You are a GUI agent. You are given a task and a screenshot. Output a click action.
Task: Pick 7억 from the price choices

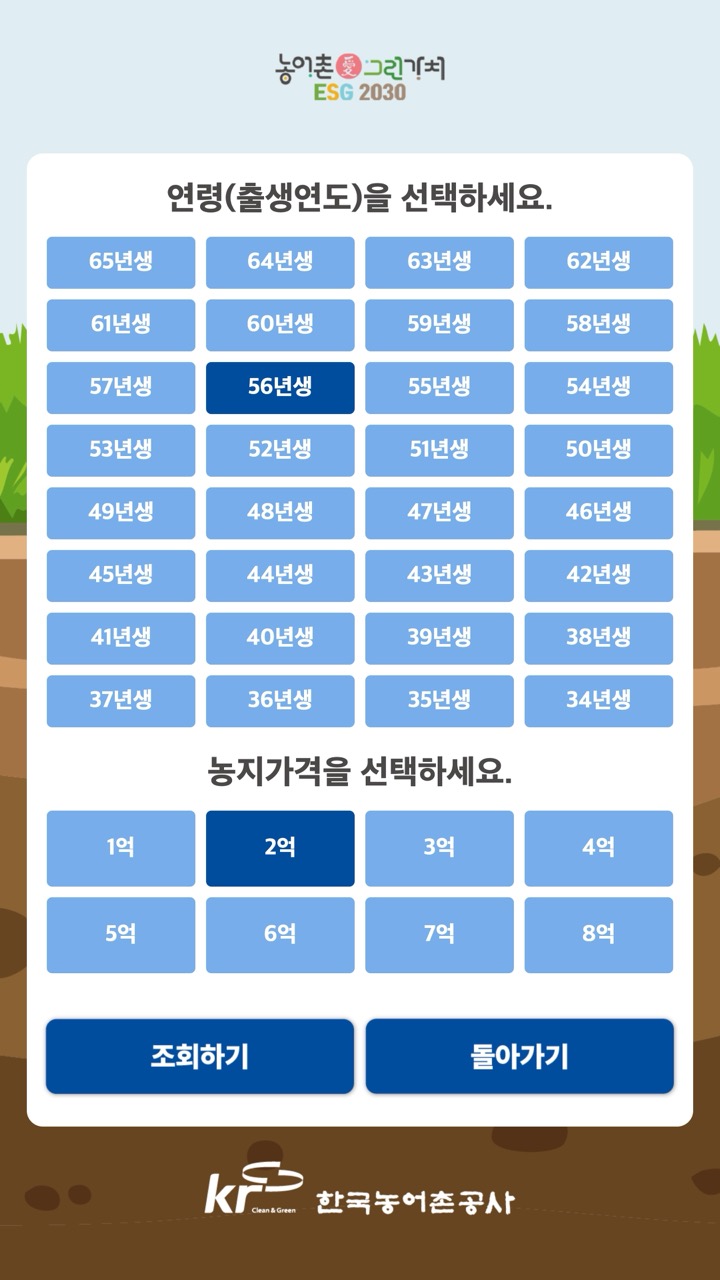[440, 934]
